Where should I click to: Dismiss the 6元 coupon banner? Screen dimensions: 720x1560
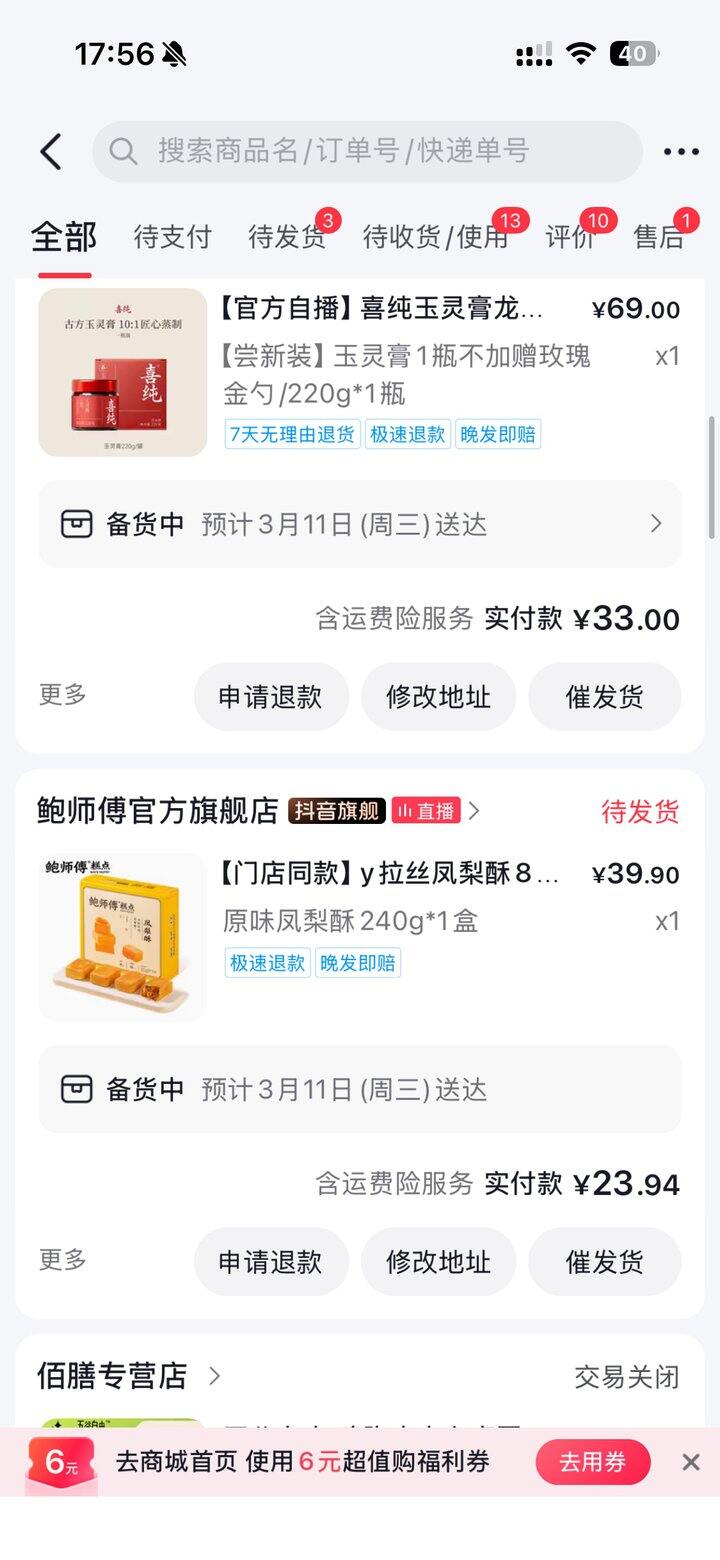690,1462
